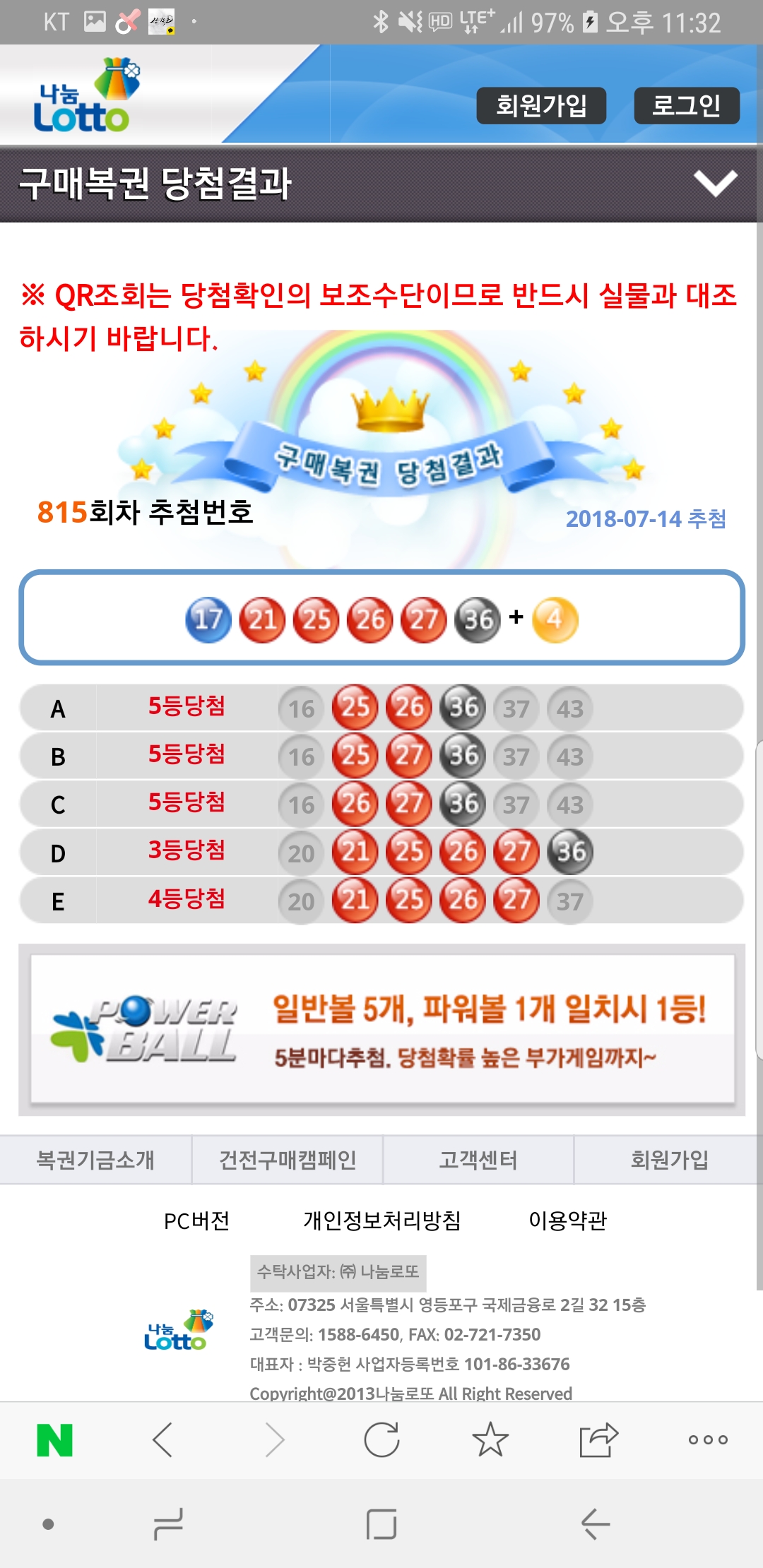Open 개인정보처리방침 privacy policy link
Viewport: 763px width, 1568px height.
point(381,1220)
